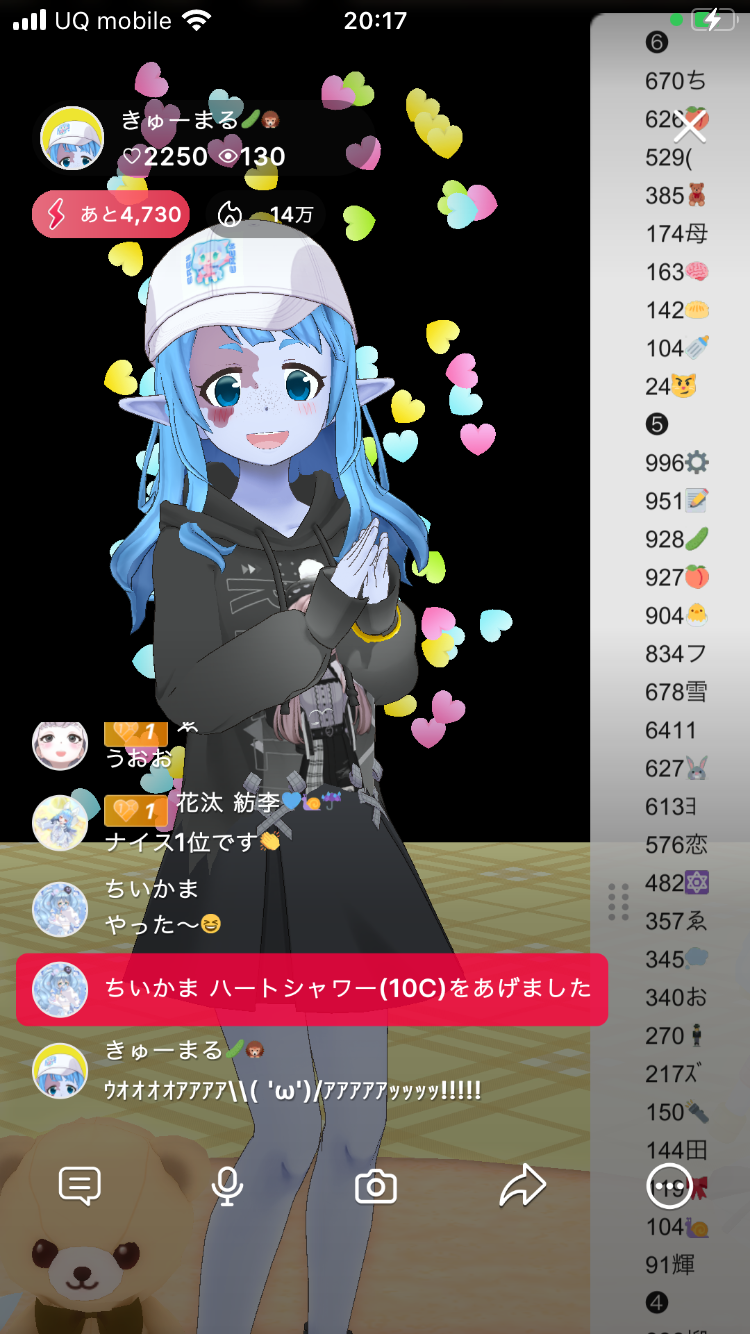Tap the ハートシャワー gift notification
Viewport: 750px width, 1334px height.
point(312,989)
